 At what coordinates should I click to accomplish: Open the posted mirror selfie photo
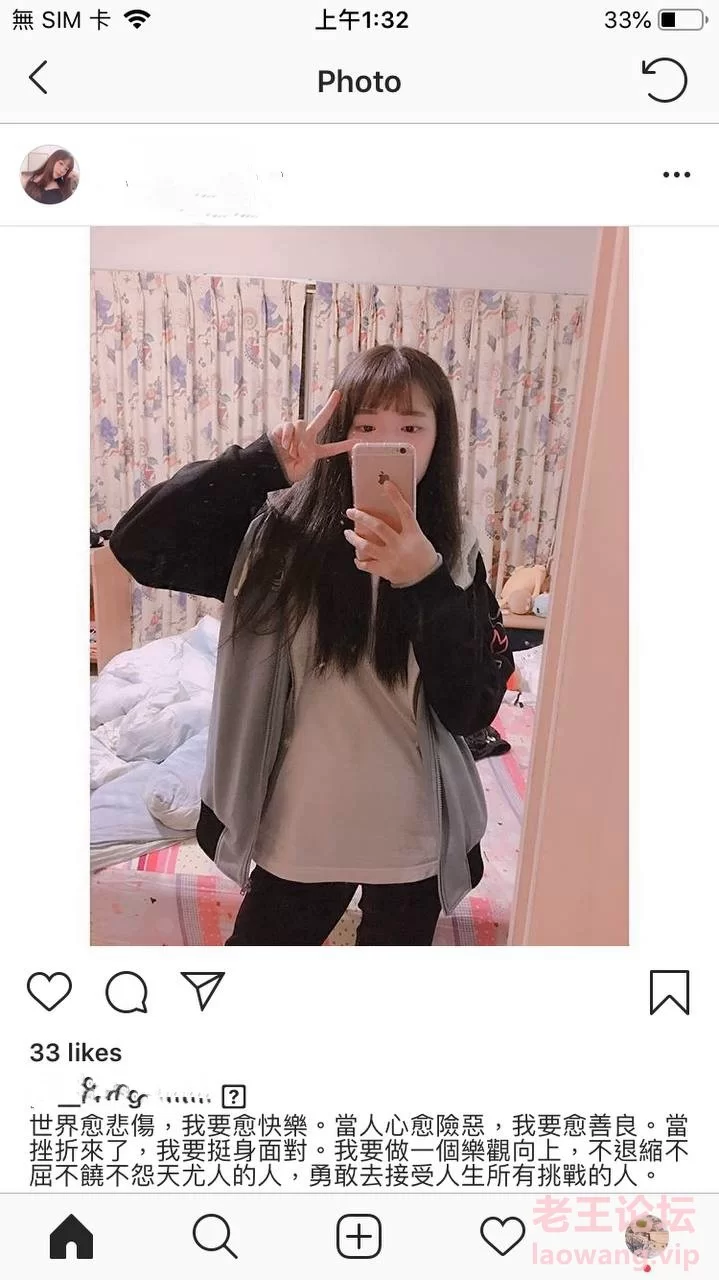pyautogui.click(x=359, y=585)
